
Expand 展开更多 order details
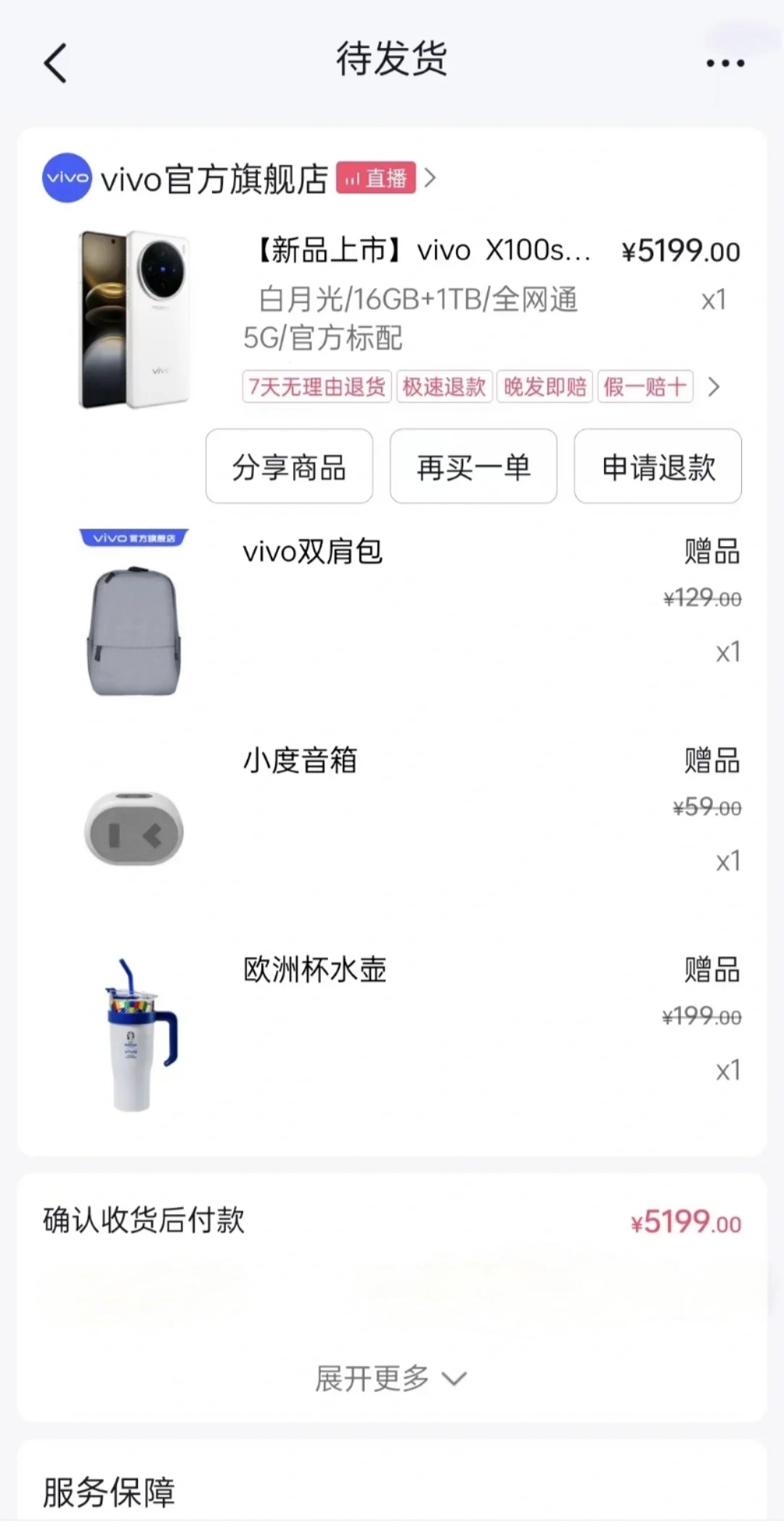pos(391,1378)
